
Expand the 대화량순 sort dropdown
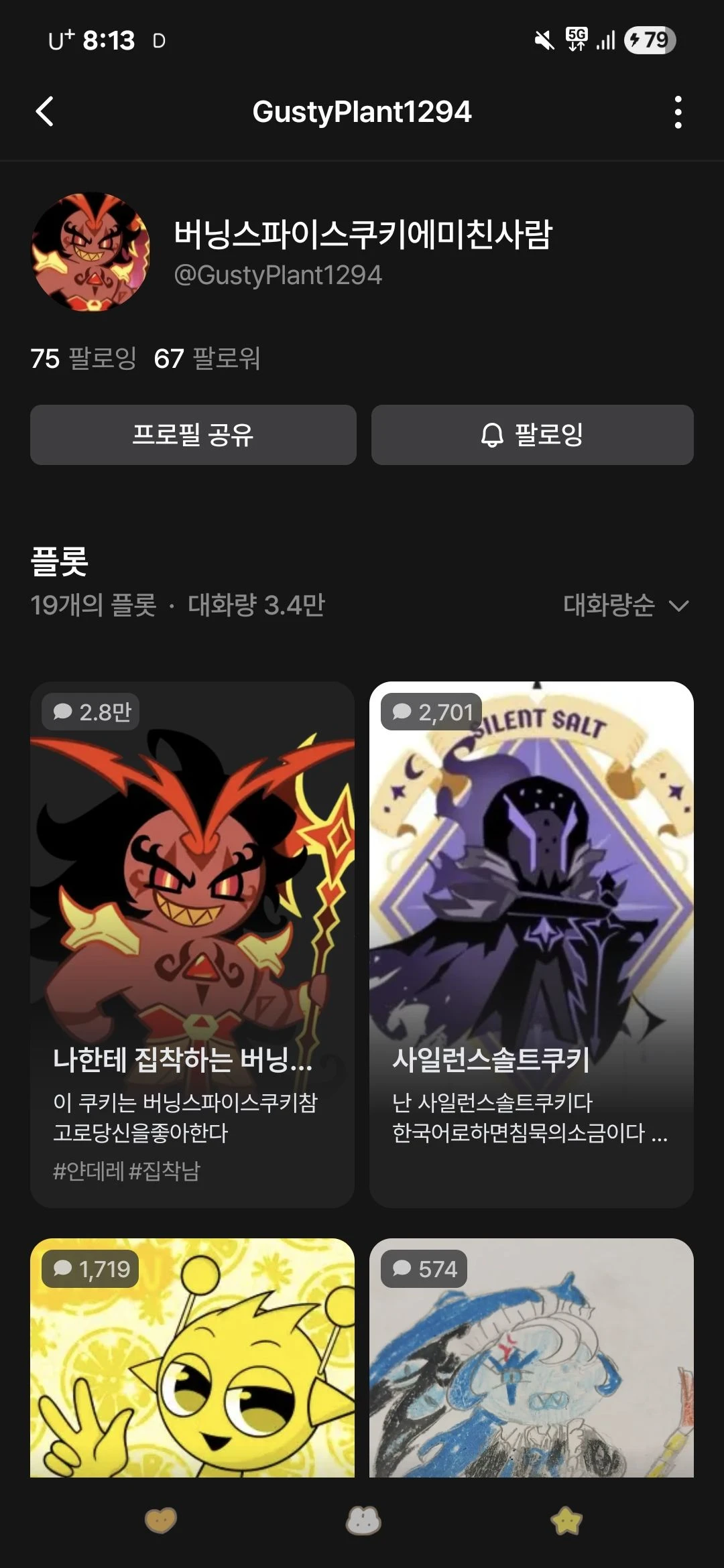pyautogui.click(x=625, y=605)
